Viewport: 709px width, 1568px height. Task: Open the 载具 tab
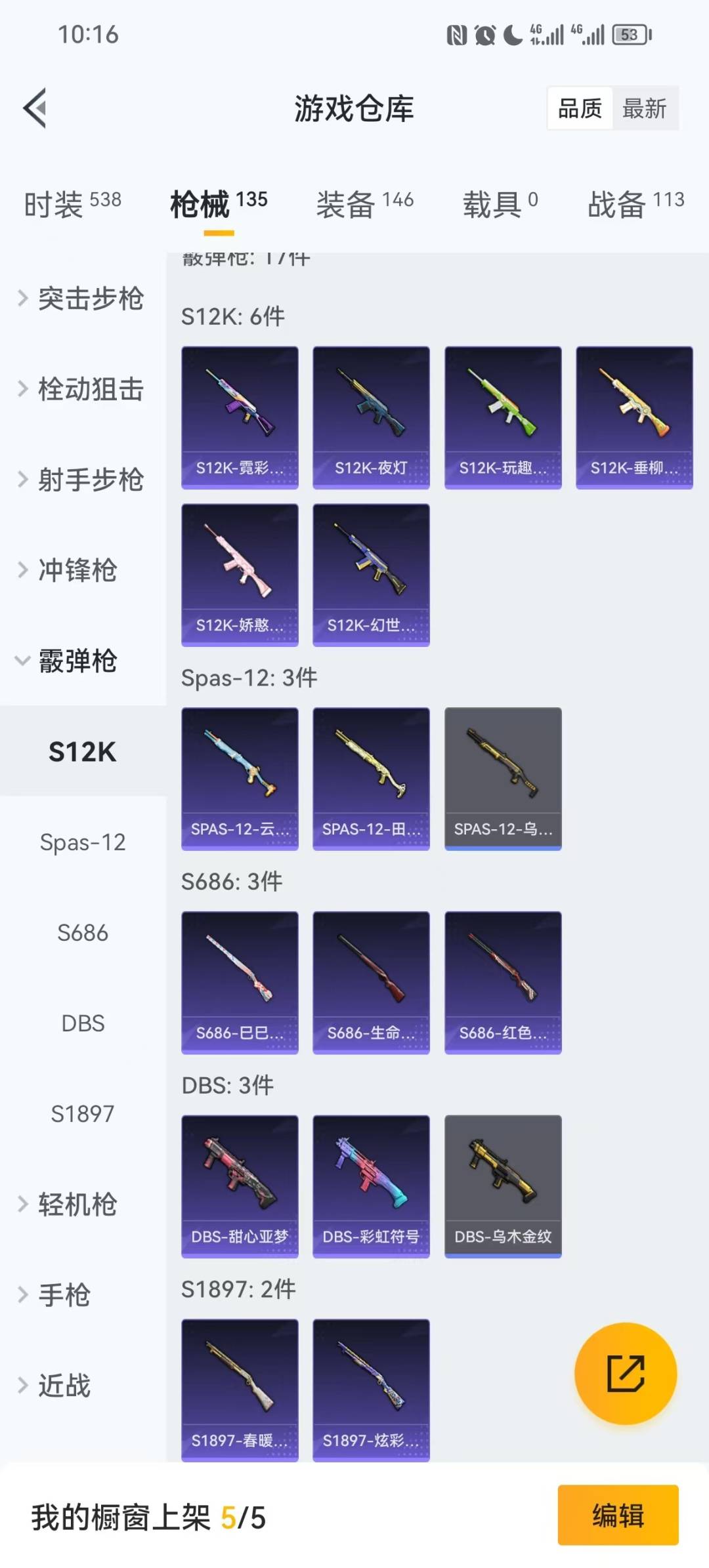pos(500,204)
